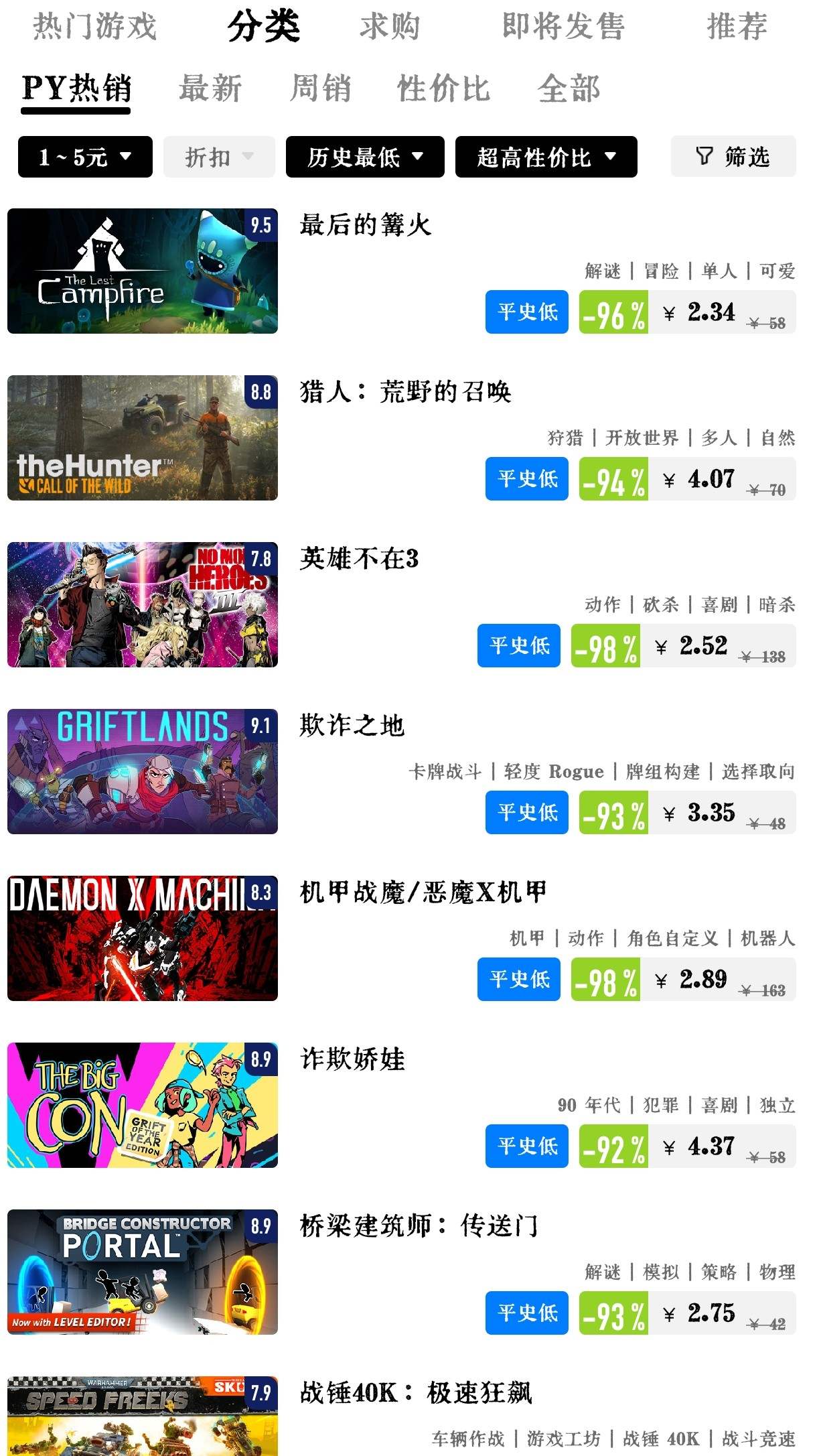Expand the 1~5元 price dropdown
817x1456 pixels.
click(x=85, y=157)
